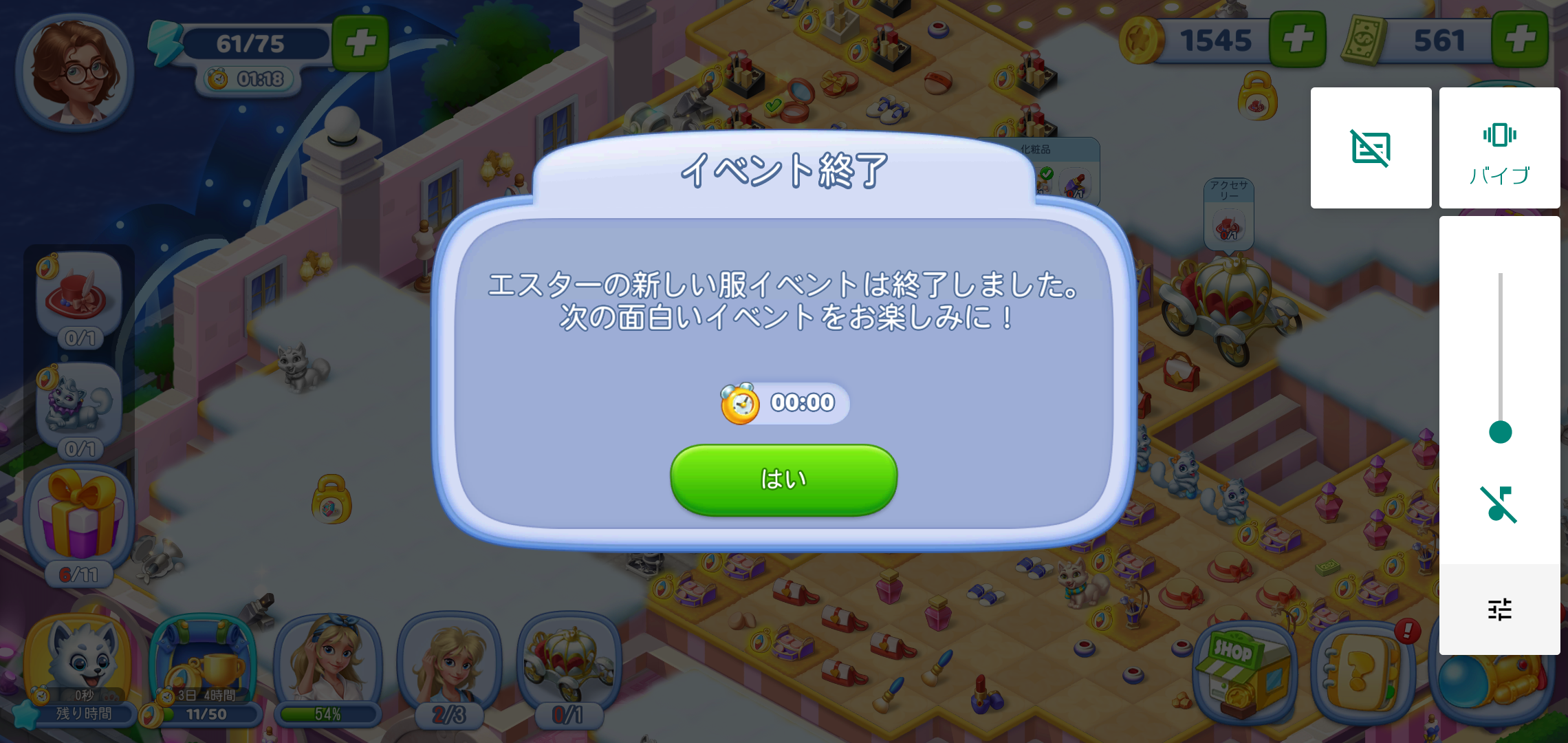Open the player profile avatar

(x=75, y=72)
